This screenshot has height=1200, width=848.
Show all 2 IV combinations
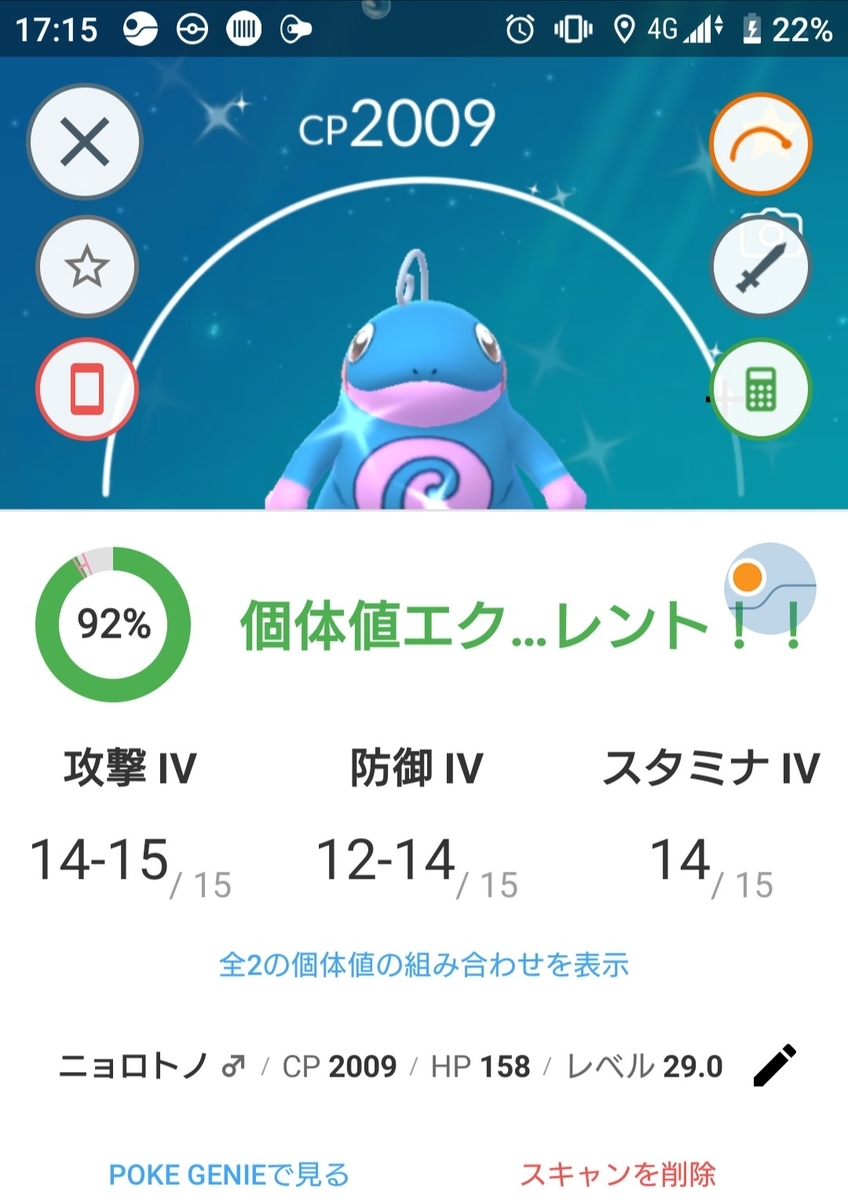[x=424, y=963]
